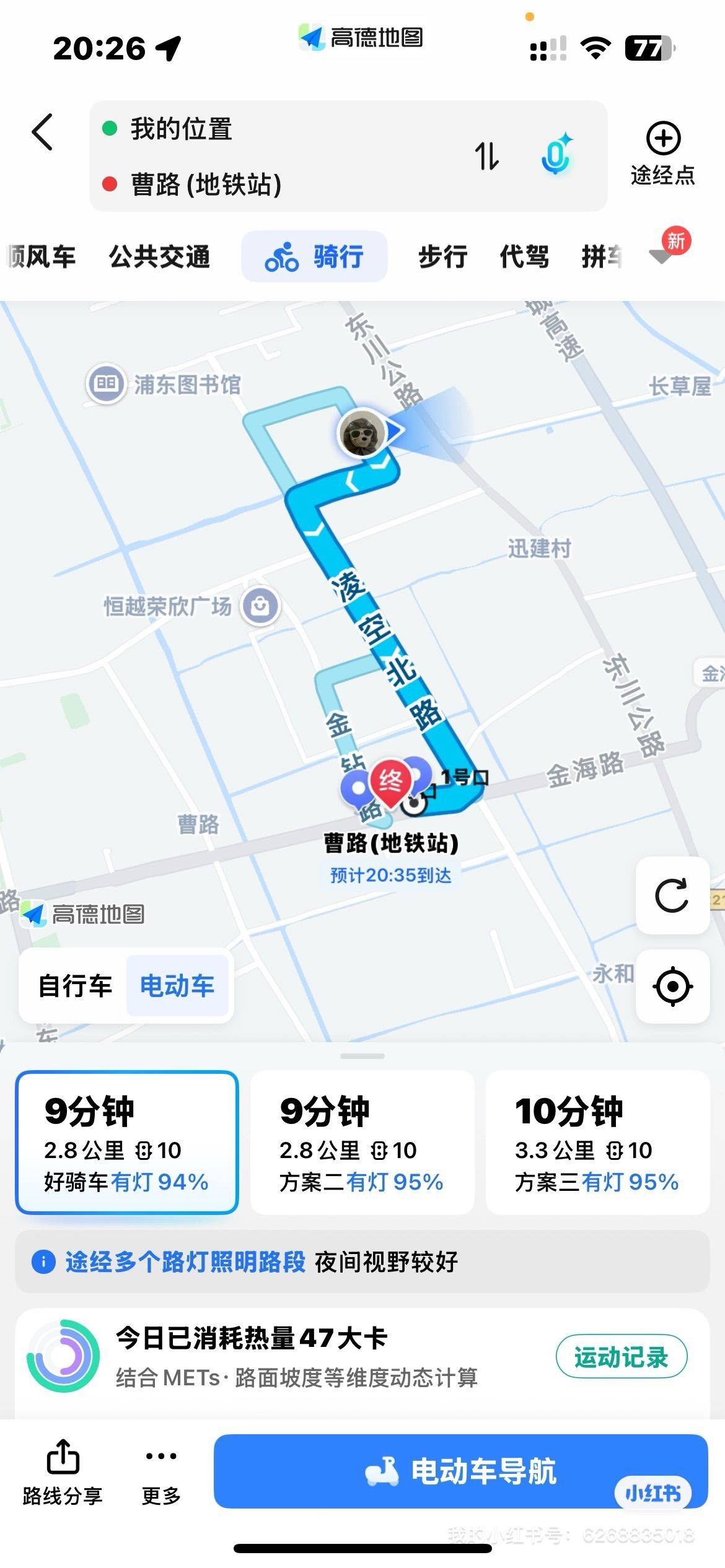
Task: Select the 方案二 9-minute route
Action: click(x=362, y=1142)
